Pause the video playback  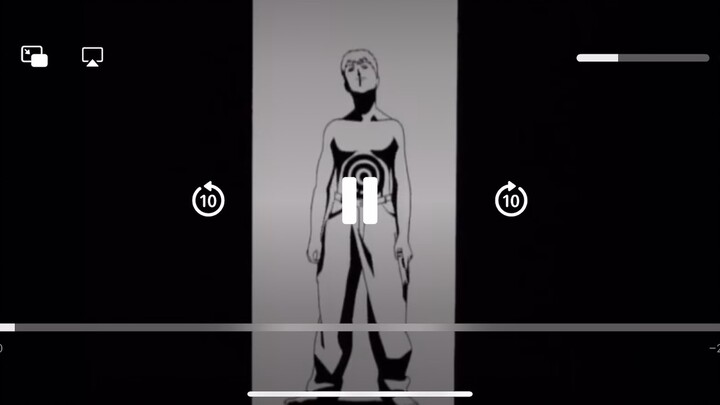(x=359, y=200)
